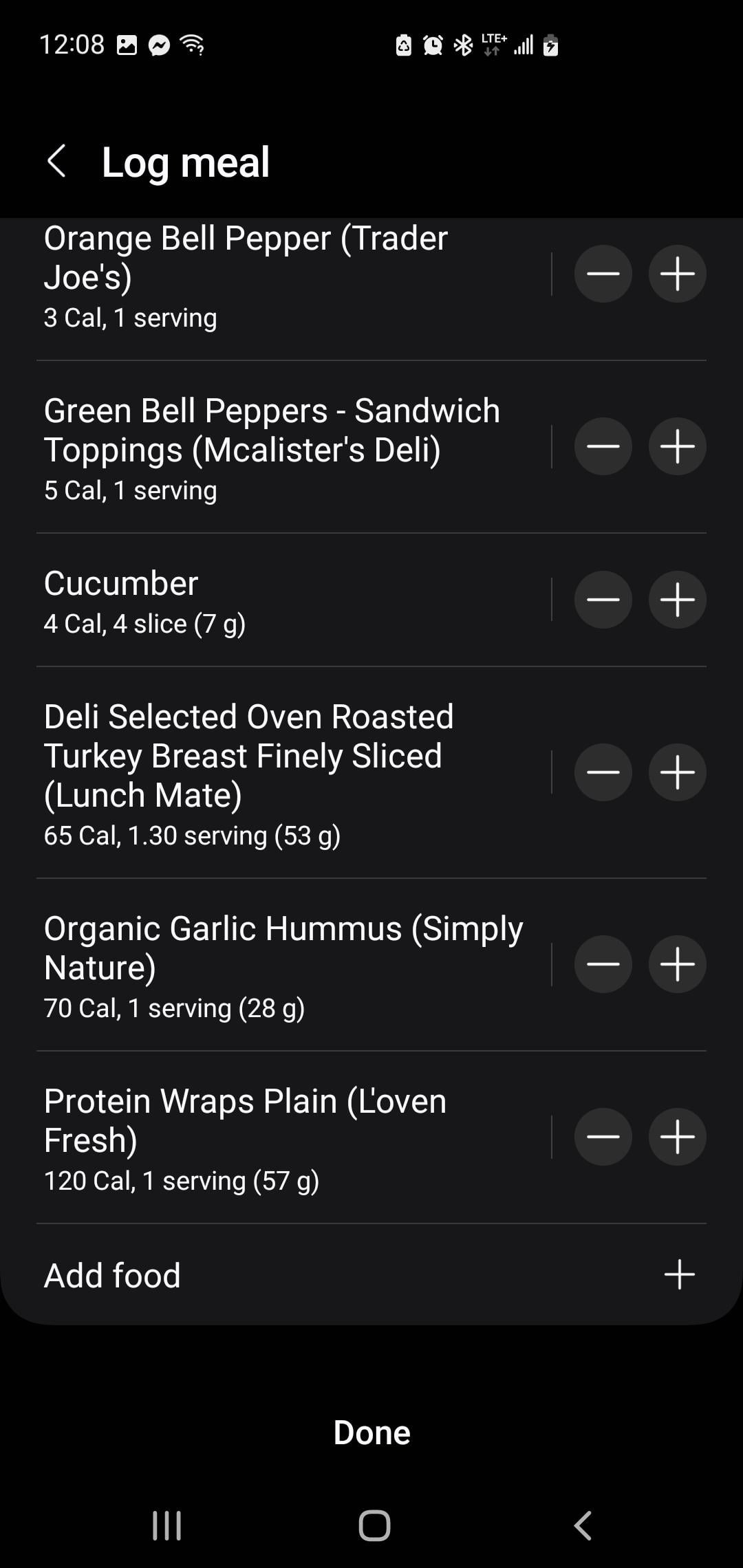This screenshot has height=1568, width=743.
Task: Increase Orange Bell Pepper serving amount
Action: coord(678,274)
